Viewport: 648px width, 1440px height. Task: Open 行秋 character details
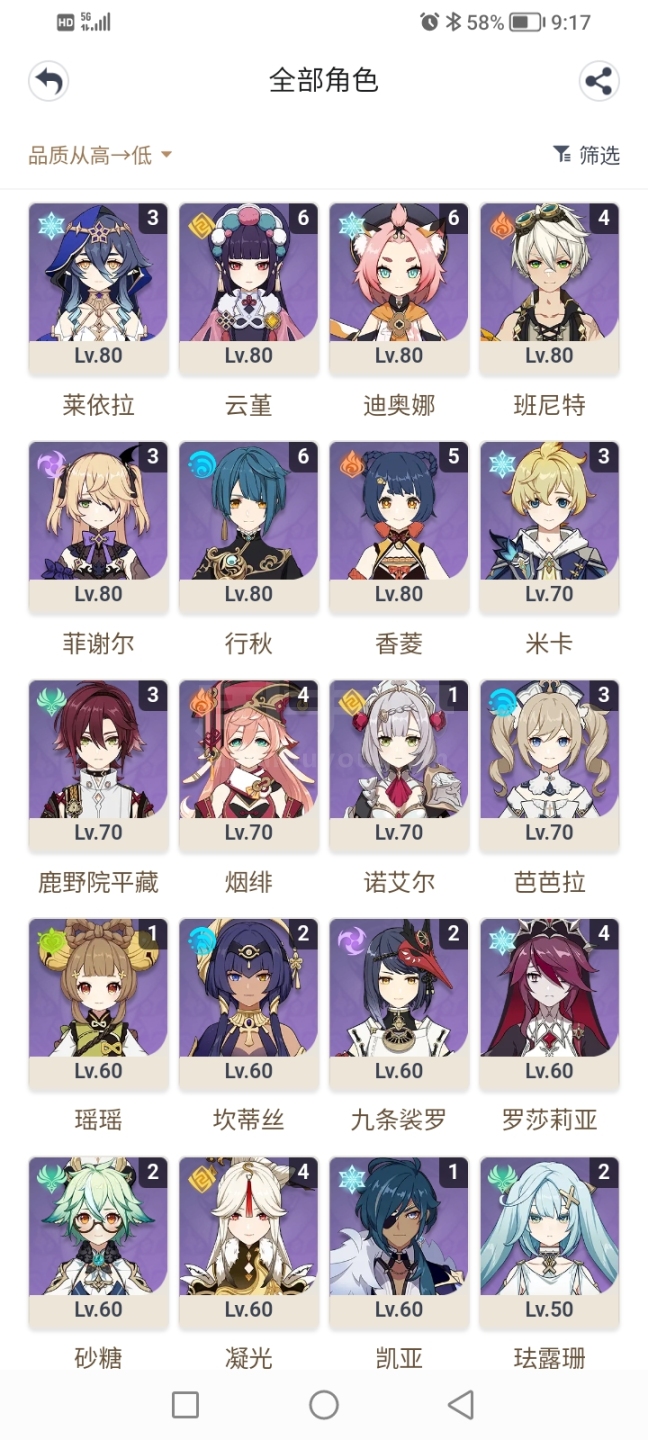click(249, 527)
